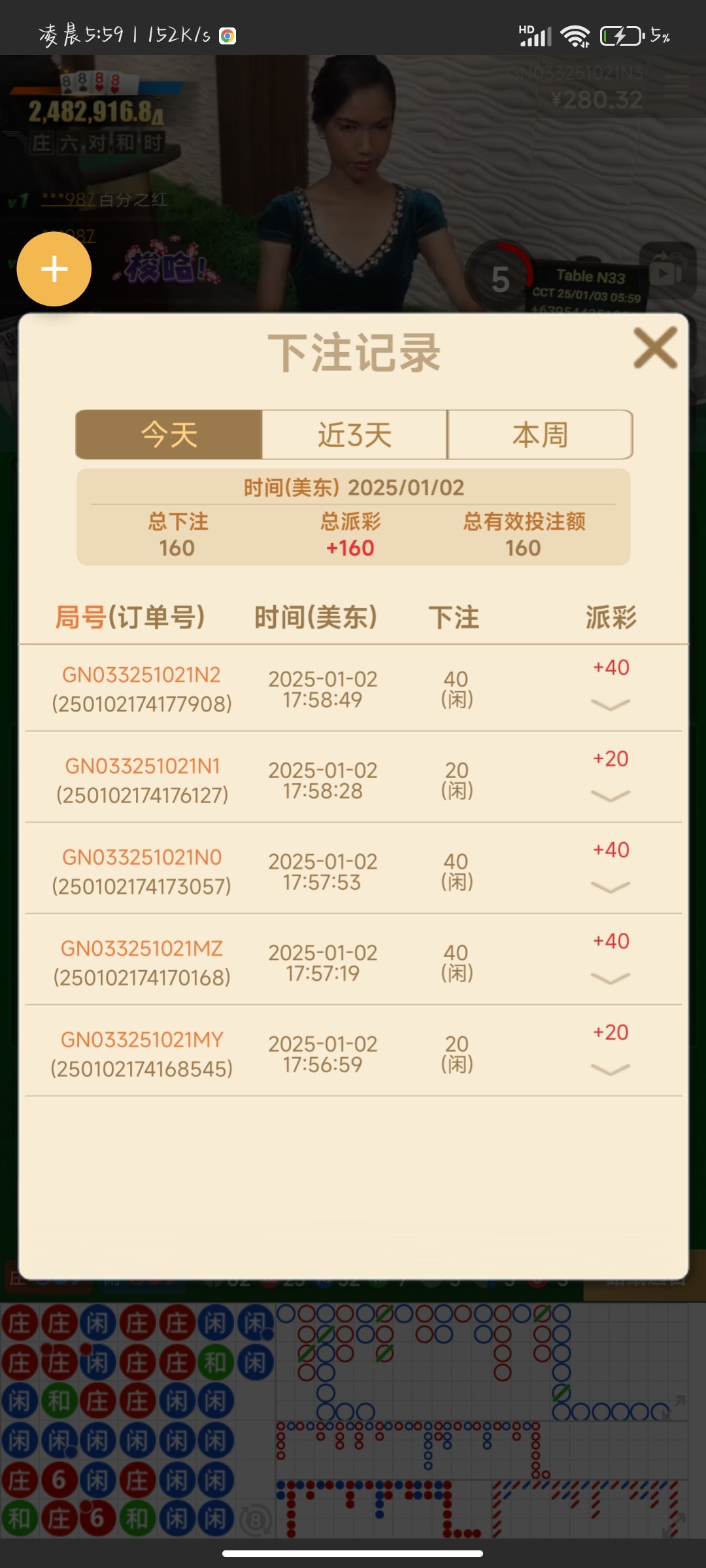Switch to the 本周 tab
Image resolution: width=706 pixels, height=1568 pixels.
(x=540, y=434)
